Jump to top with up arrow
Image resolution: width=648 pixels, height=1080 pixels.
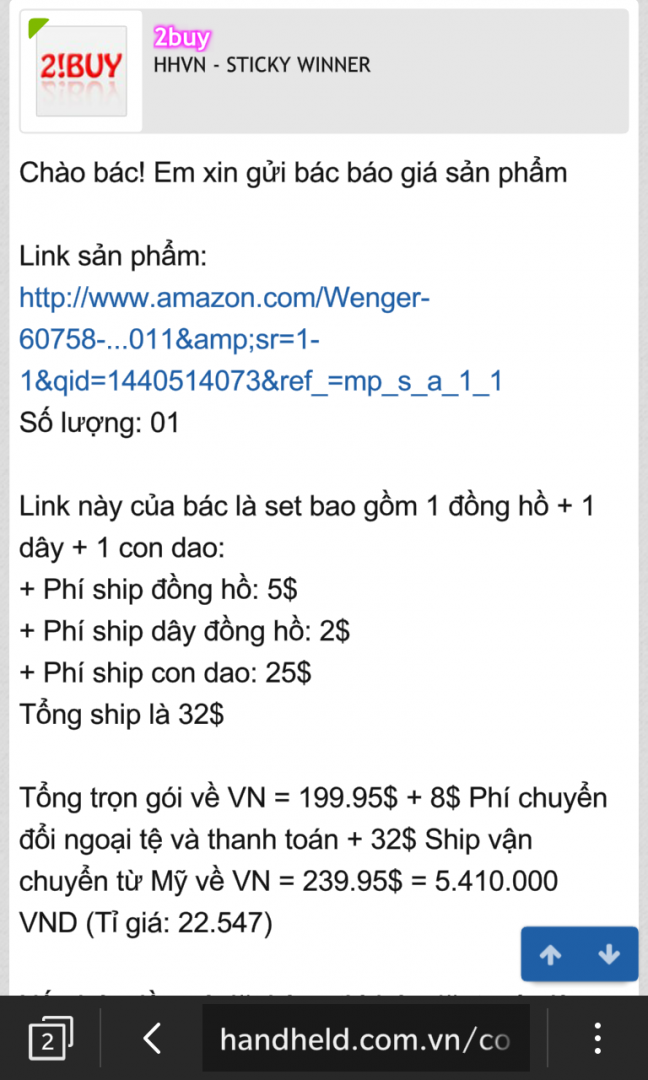(x=550, y=955)
